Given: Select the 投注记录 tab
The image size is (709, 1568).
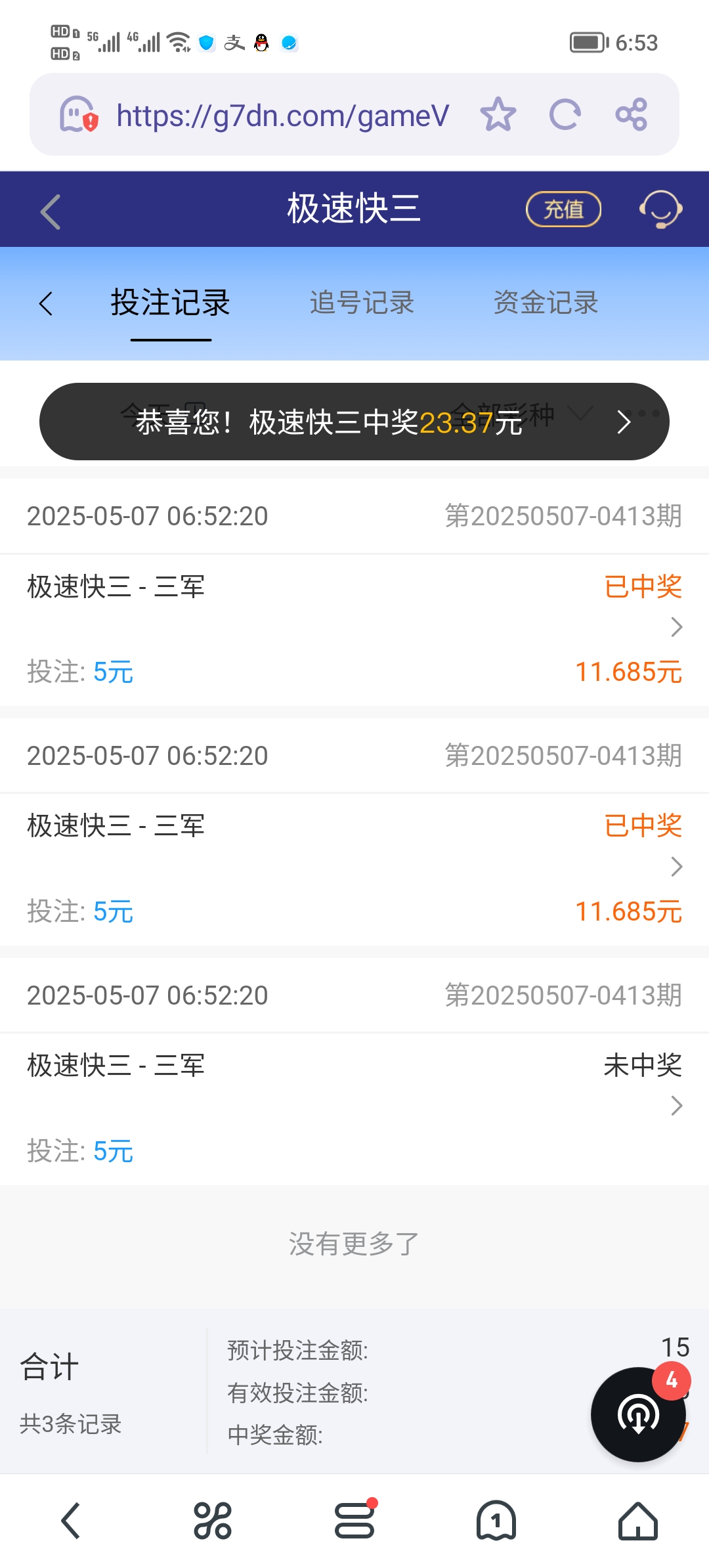Looking at the screenshot, I should [171, 303].
